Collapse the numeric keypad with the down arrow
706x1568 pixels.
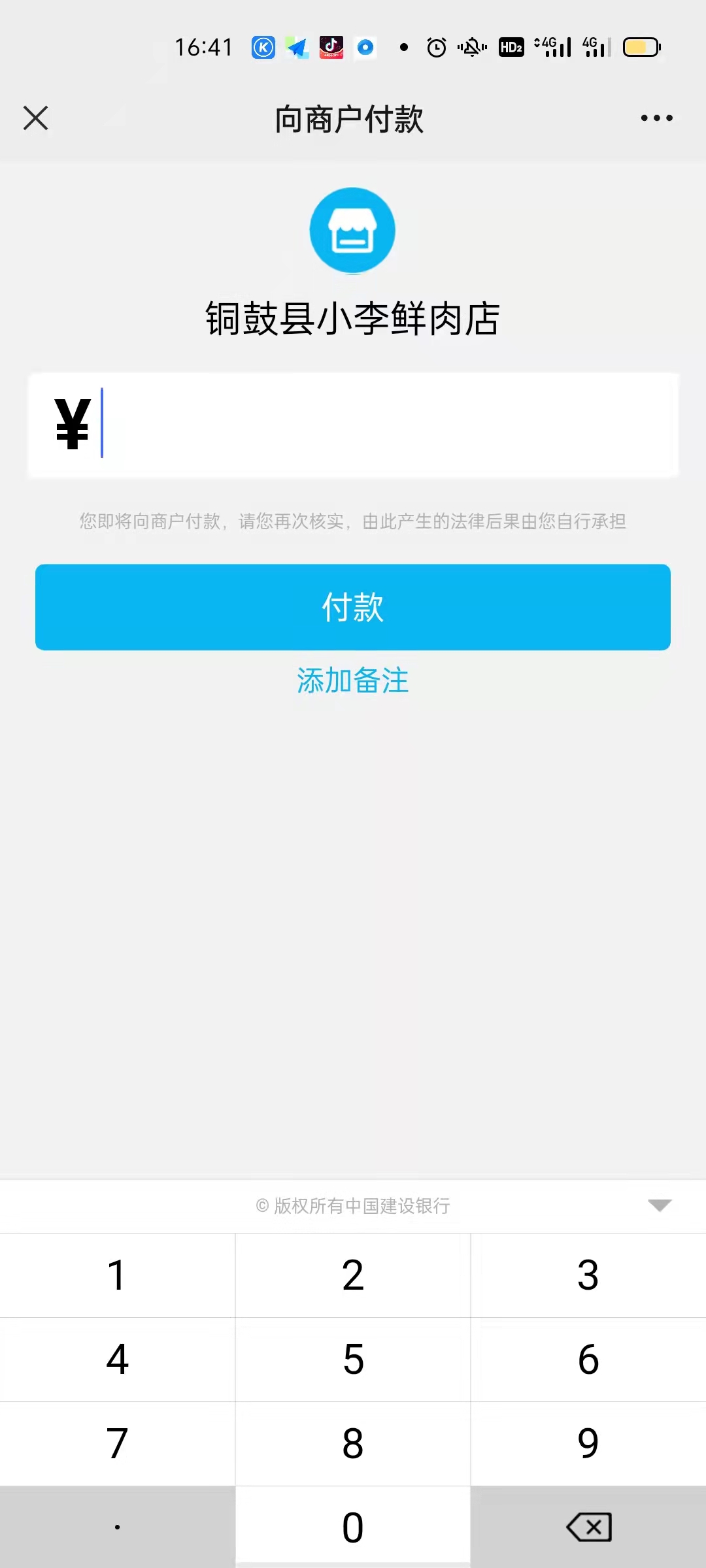coord(660,1205)
